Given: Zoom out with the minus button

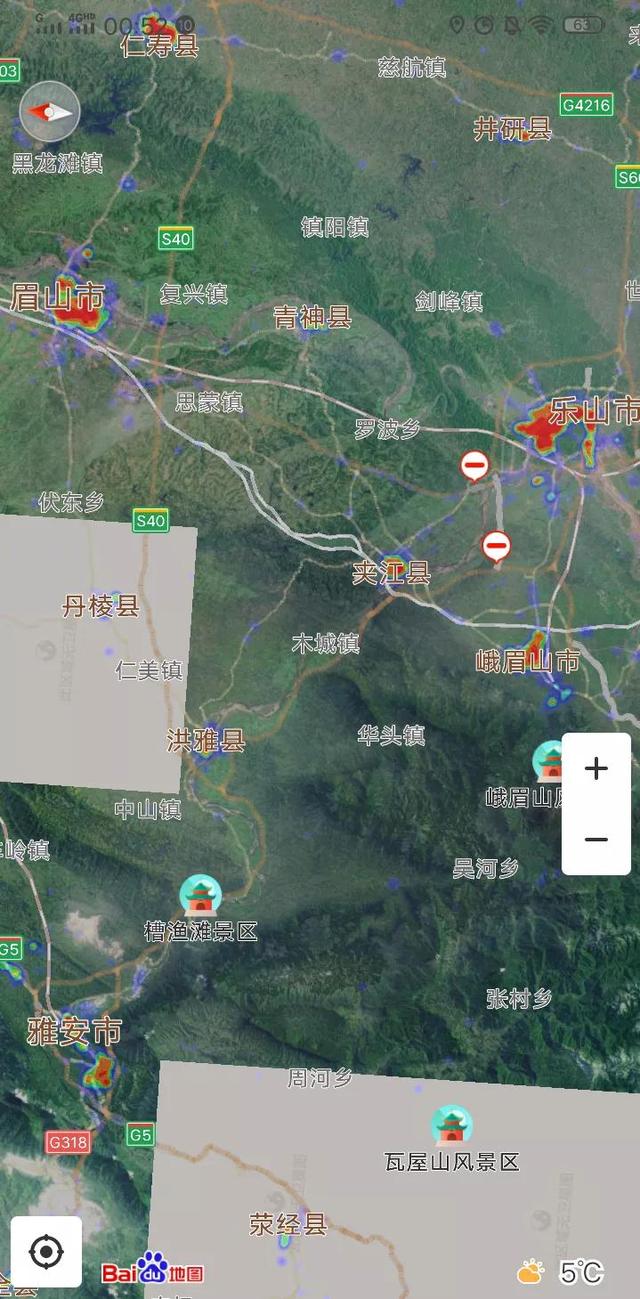Looking at the screenshot, I should (596, 839).
